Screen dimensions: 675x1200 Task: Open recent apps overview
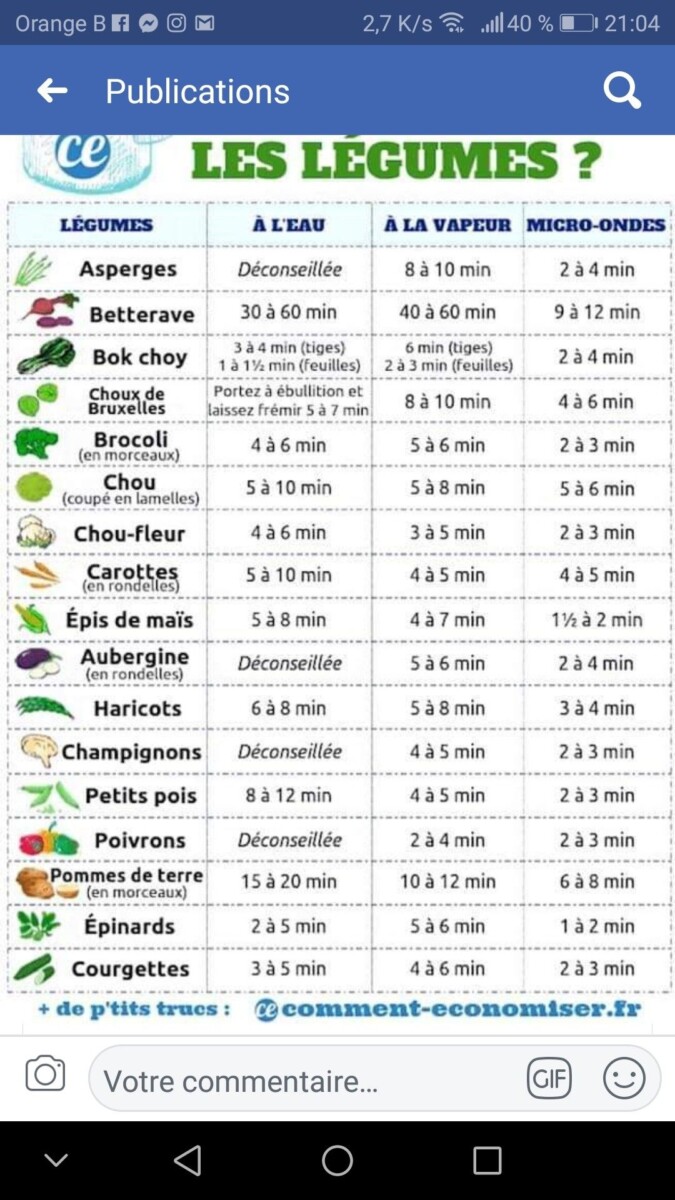click(x=487, y=1160)
